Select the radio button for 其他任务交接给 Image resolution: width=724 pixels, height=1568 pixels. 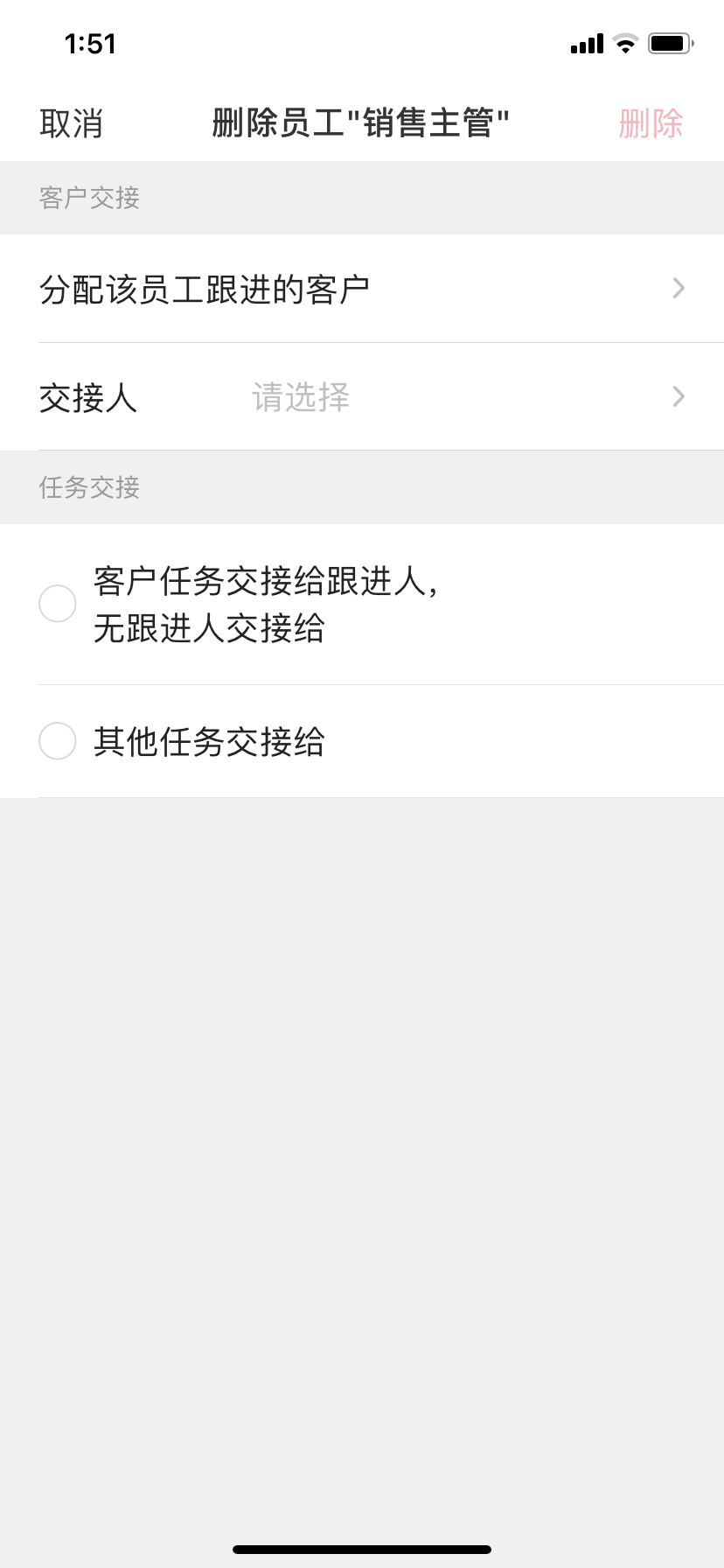[57, 741]
